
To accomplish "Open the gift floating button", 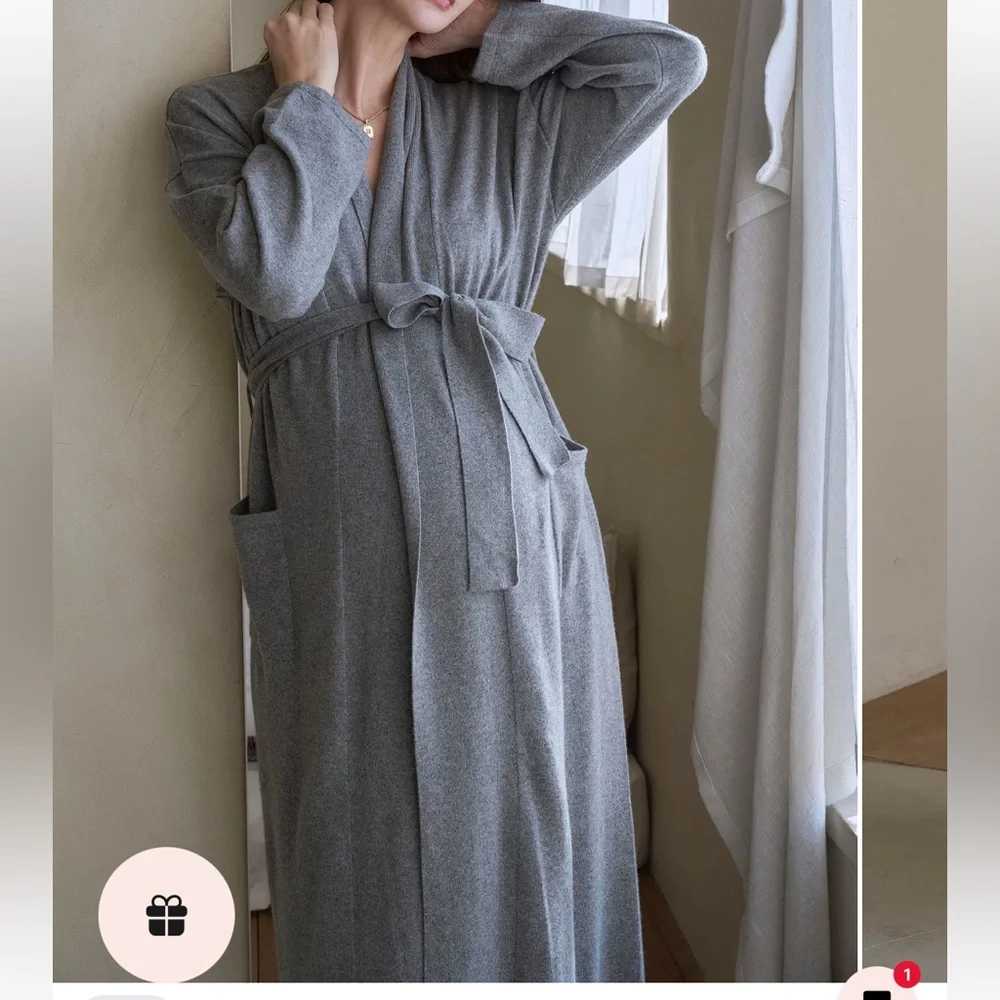I will tap(166, 914).
